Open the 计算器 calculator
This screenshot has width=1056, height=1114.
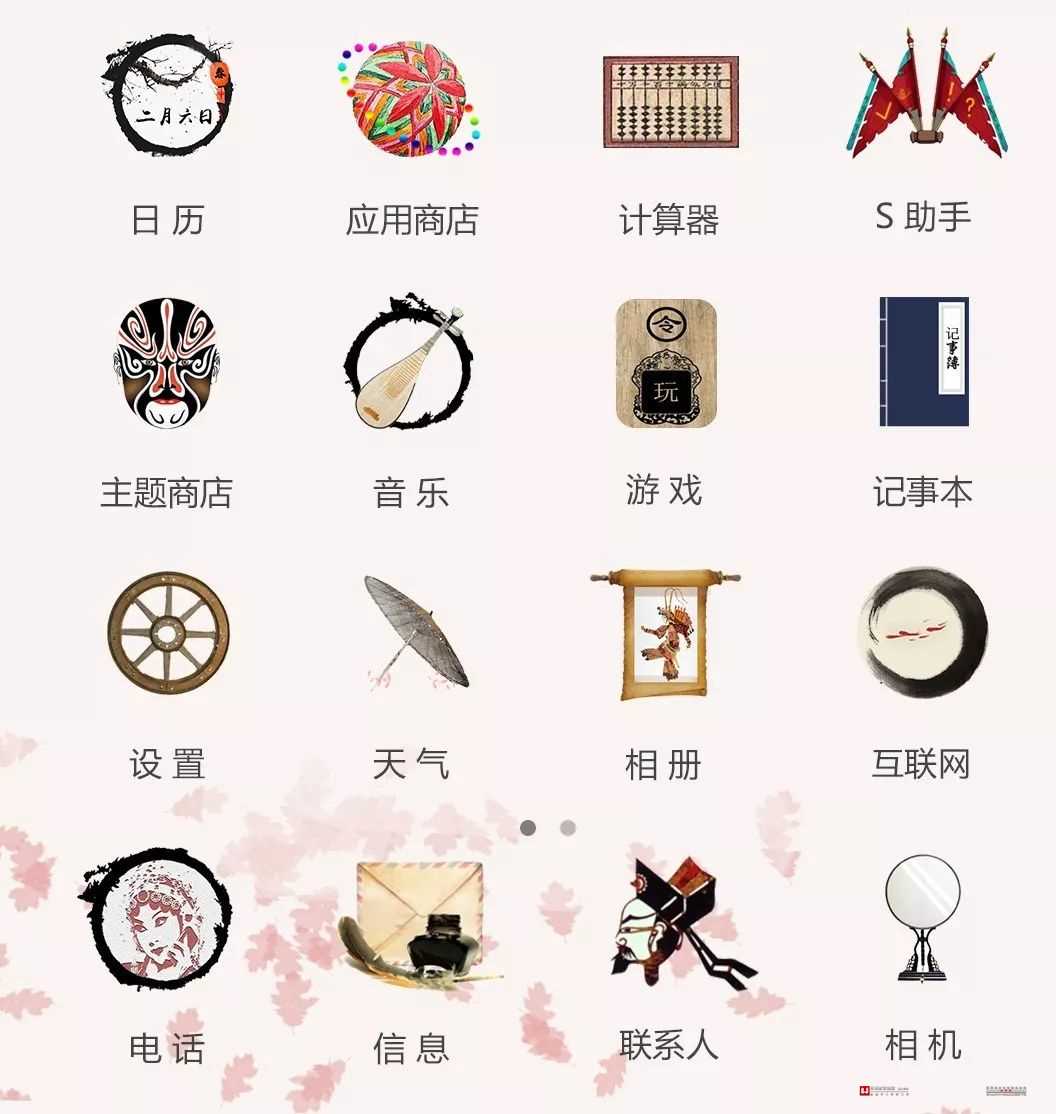click(x=670, y=102)
